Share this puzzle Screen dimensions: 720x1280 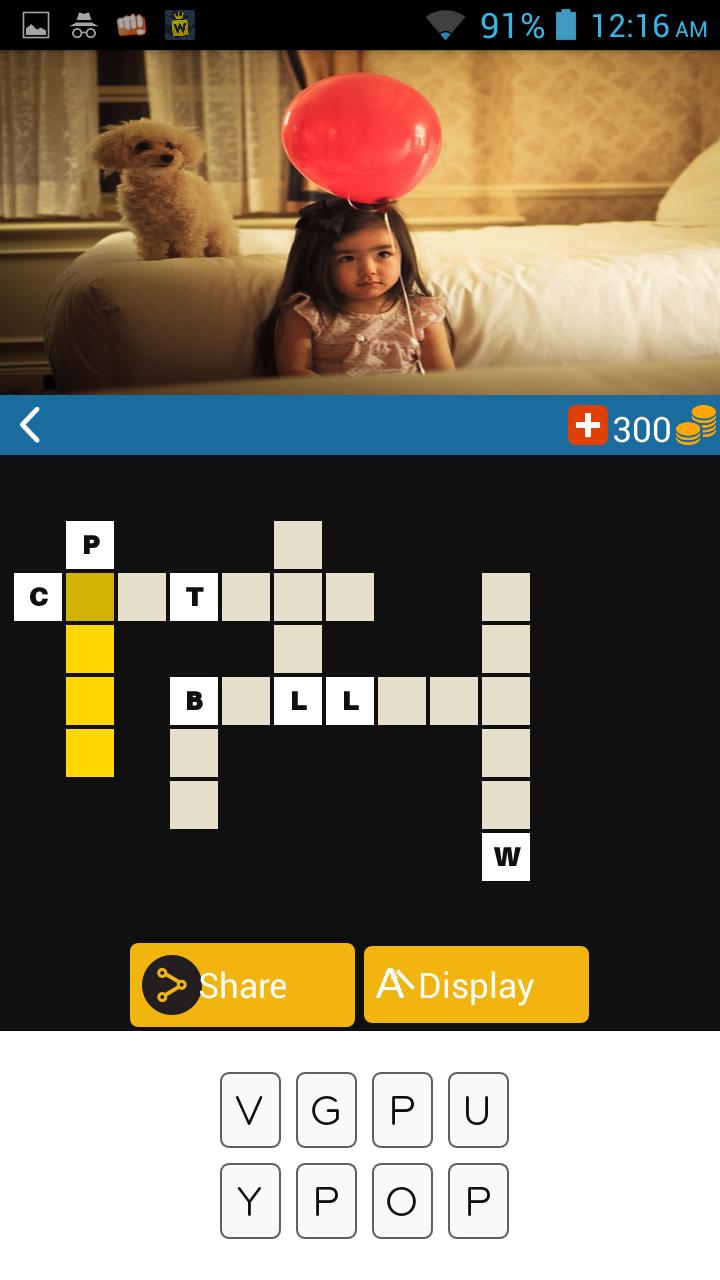(x=242, y=985)
